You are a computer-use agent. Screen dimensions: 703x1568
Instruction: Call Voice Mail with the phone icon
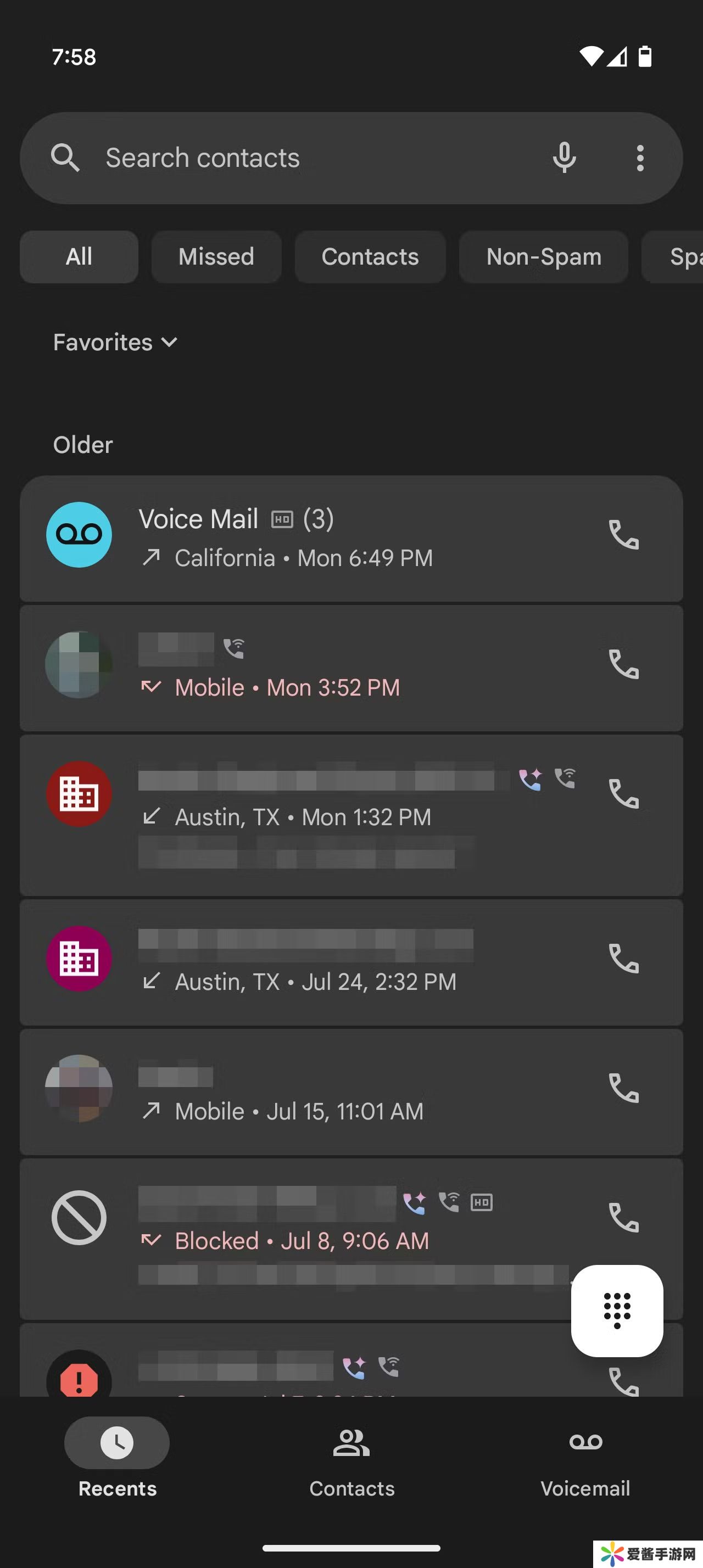(x=624, y=535)
